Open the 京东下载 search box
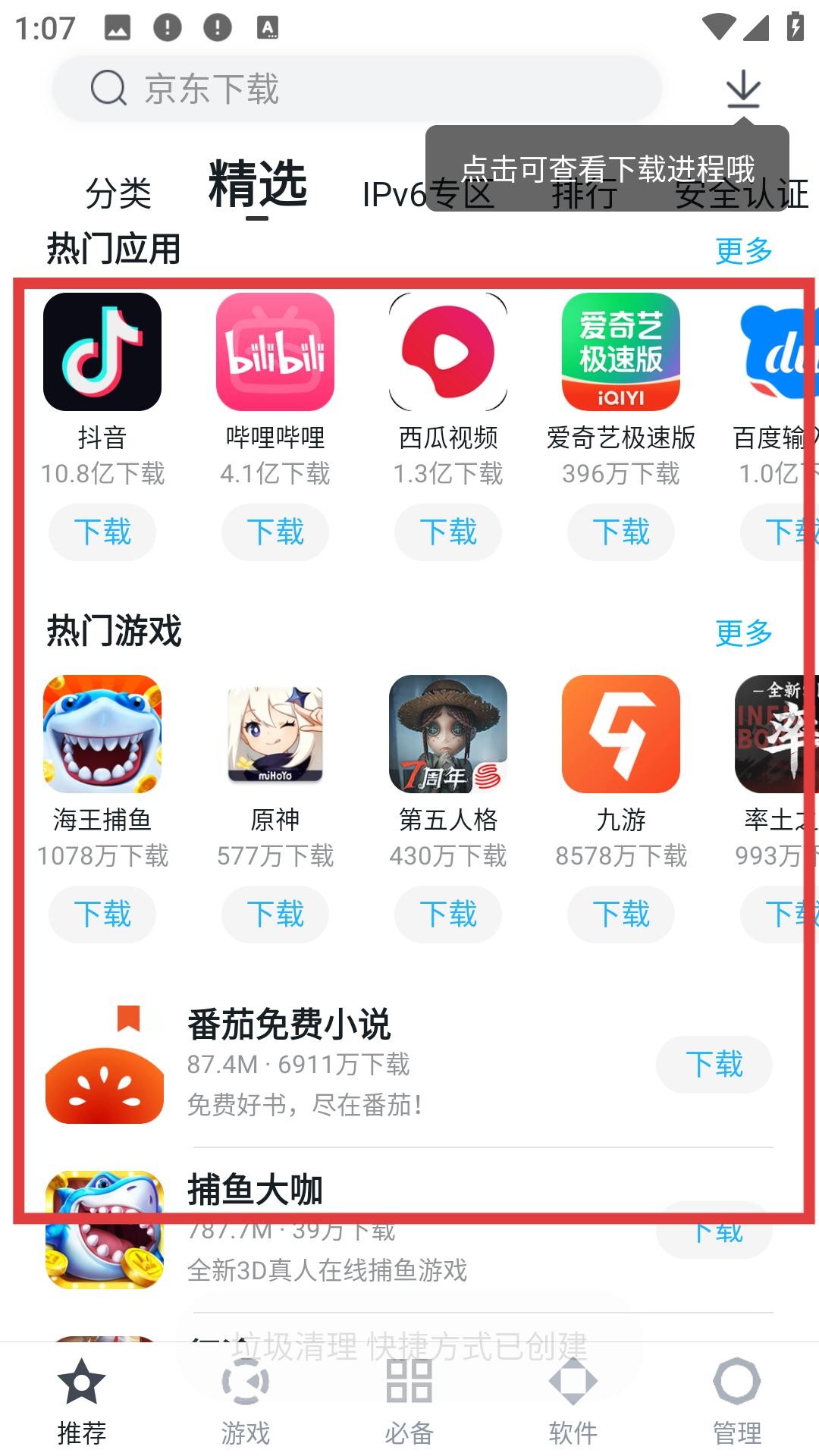Image resolution: width=819 pixels, height=1456 pixels. (x=356, y=89)
